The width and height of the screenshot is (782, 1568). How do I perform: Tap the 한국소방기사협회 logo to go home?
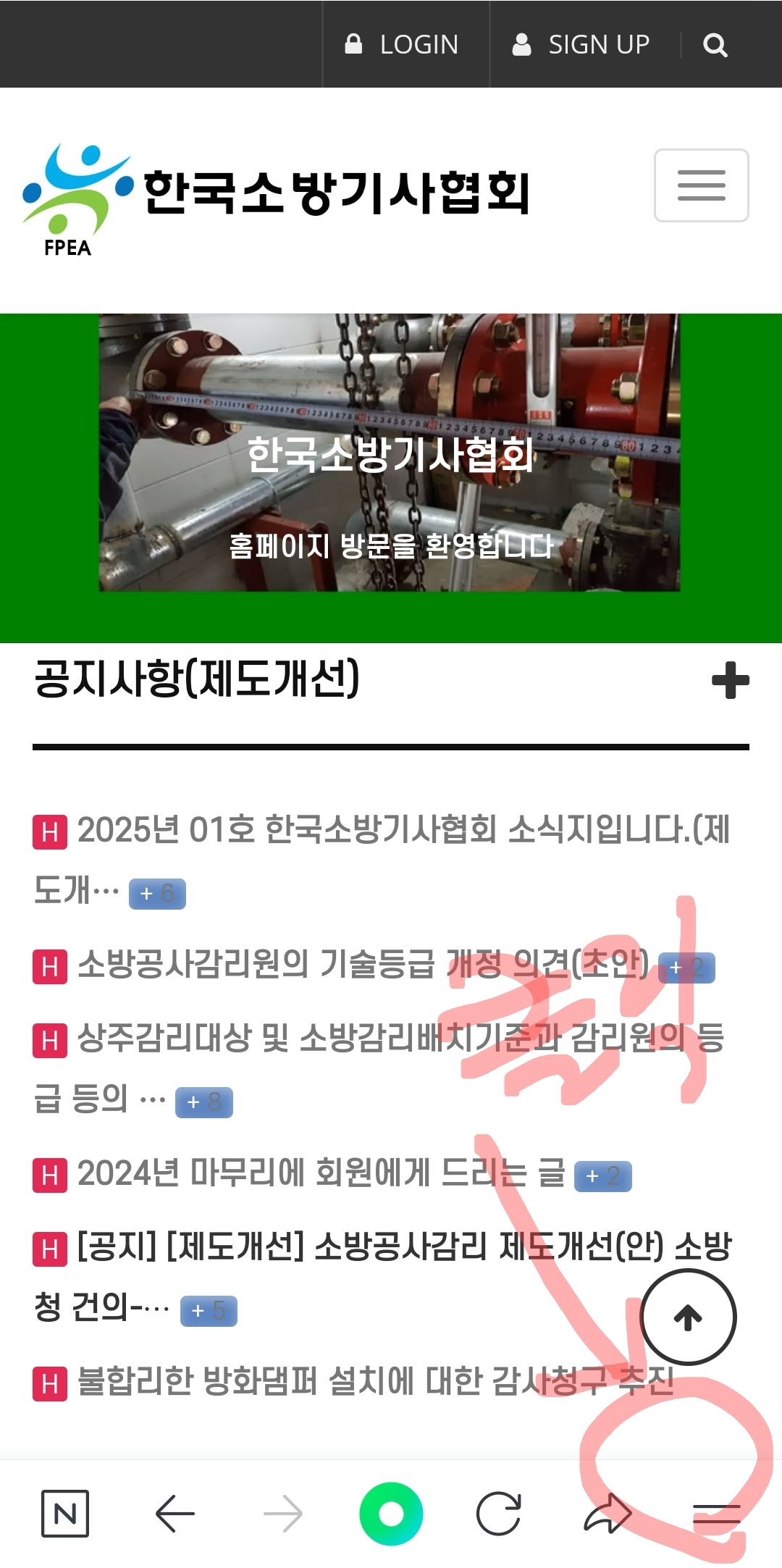click(x=275, y=194)
